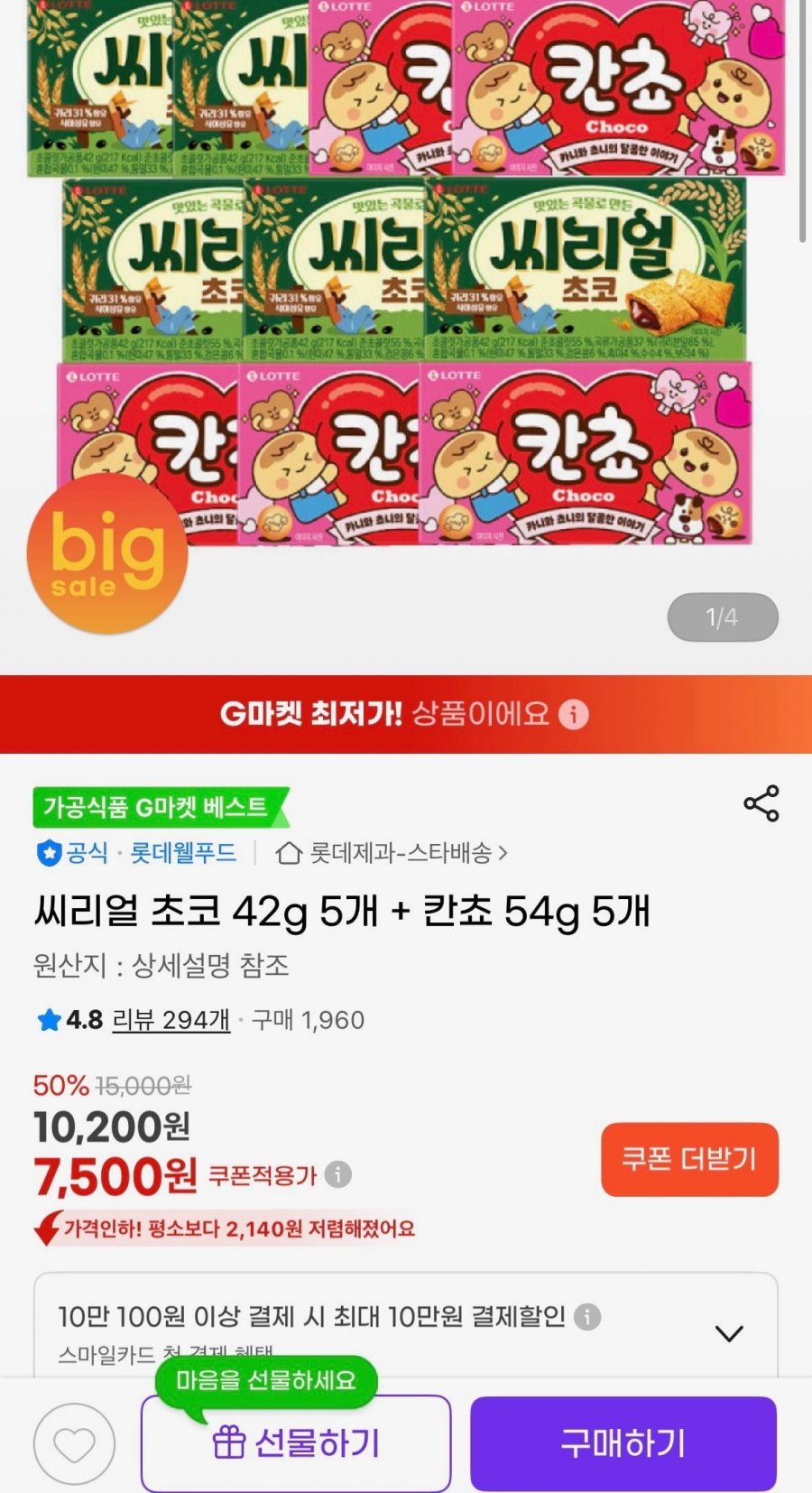Open G마켓 최저가 info icon
The image size is (812, 1493).
574,715
